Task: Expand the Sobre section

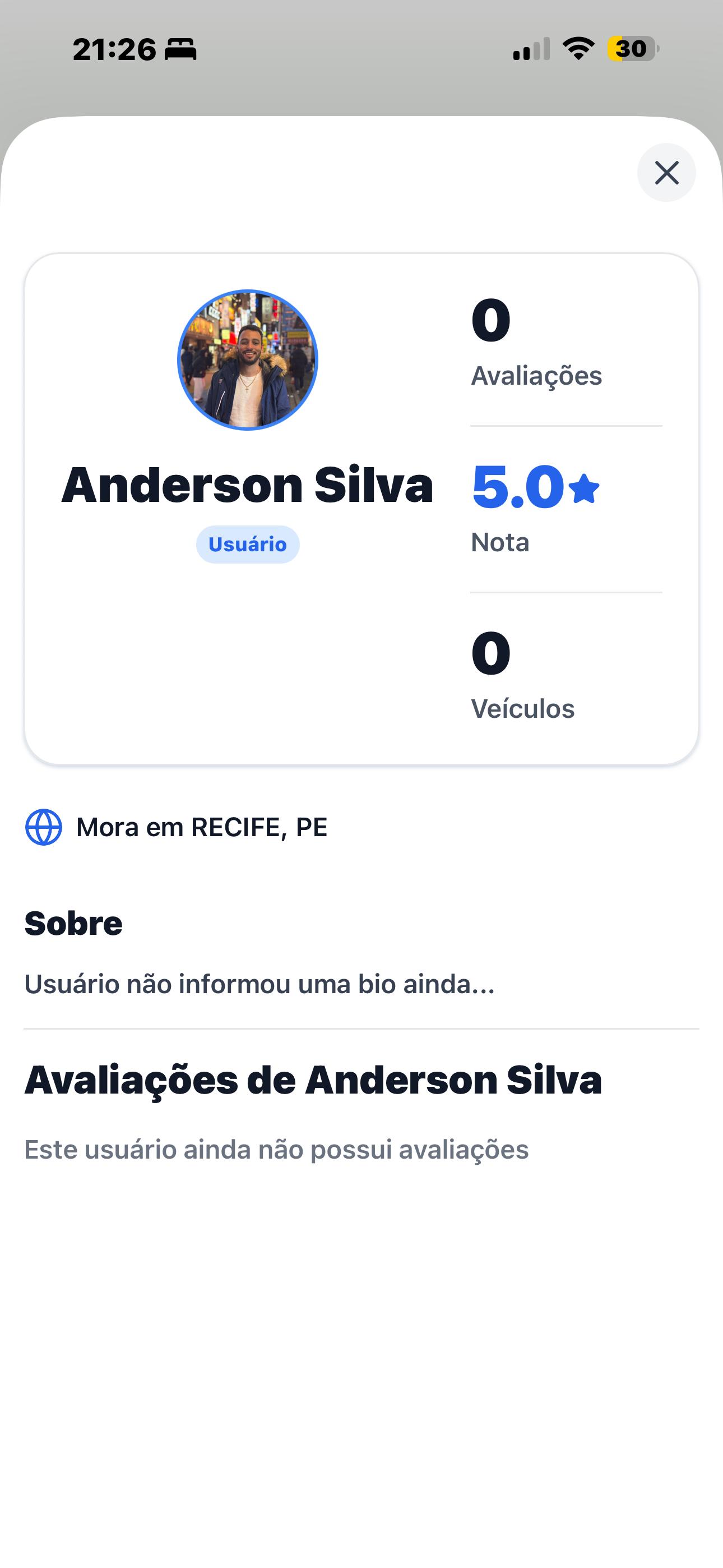Action: [x=73, y=923]
